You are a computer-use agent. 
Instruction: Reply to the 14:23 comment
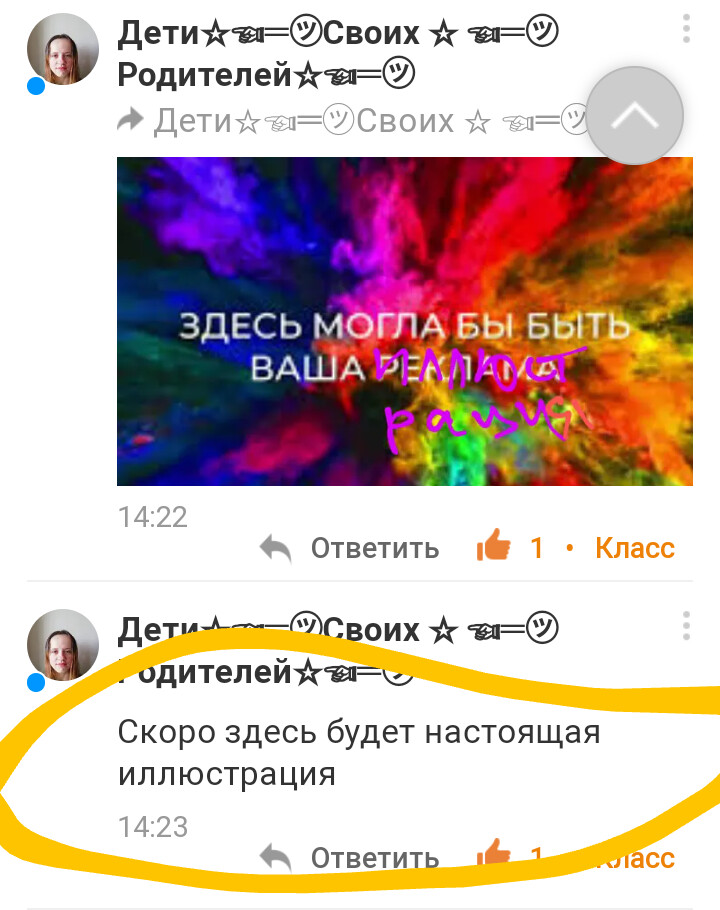350,858
